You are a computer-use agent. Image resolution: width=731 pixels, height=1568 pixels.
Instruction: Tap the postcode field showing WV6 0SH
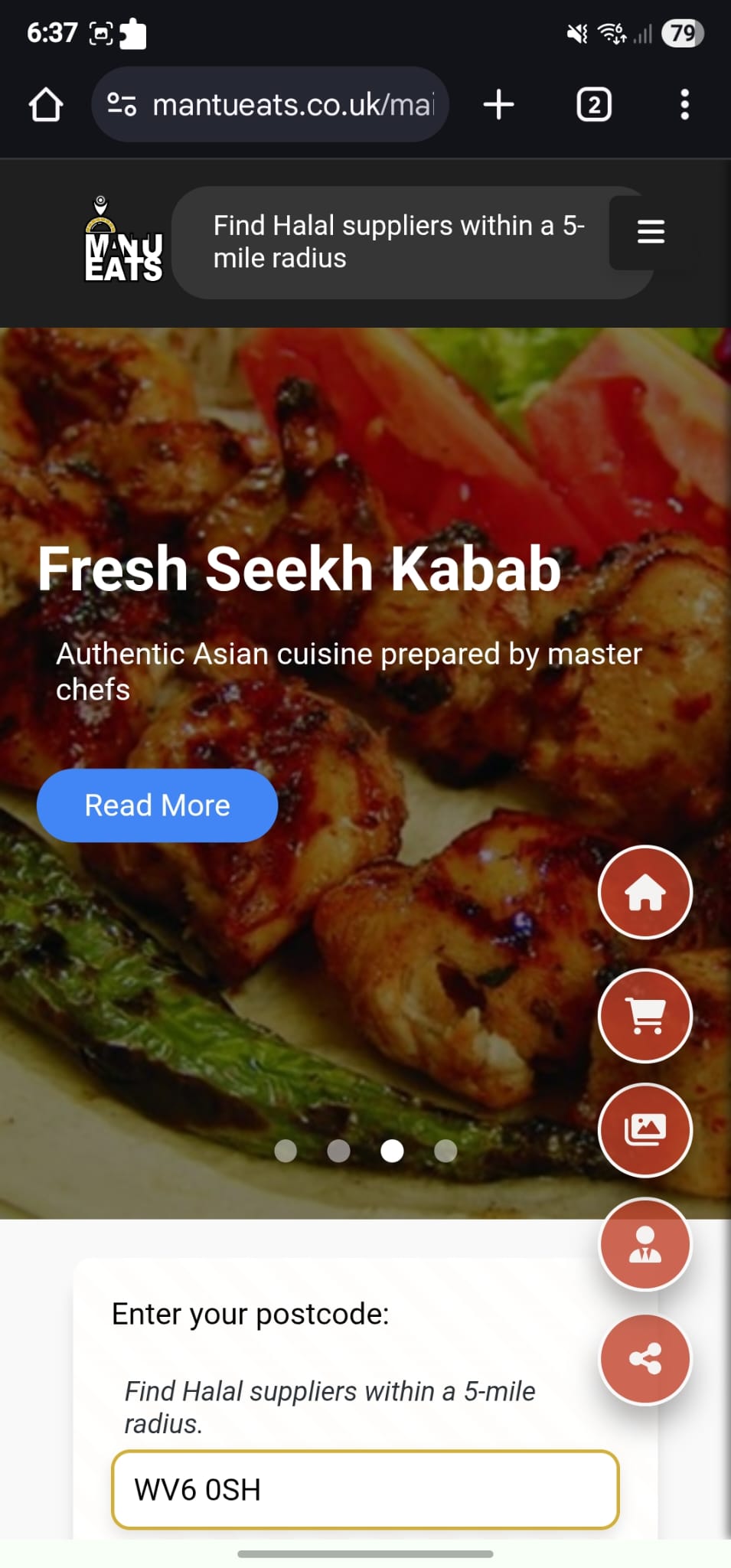click(x=365, y=1490)
